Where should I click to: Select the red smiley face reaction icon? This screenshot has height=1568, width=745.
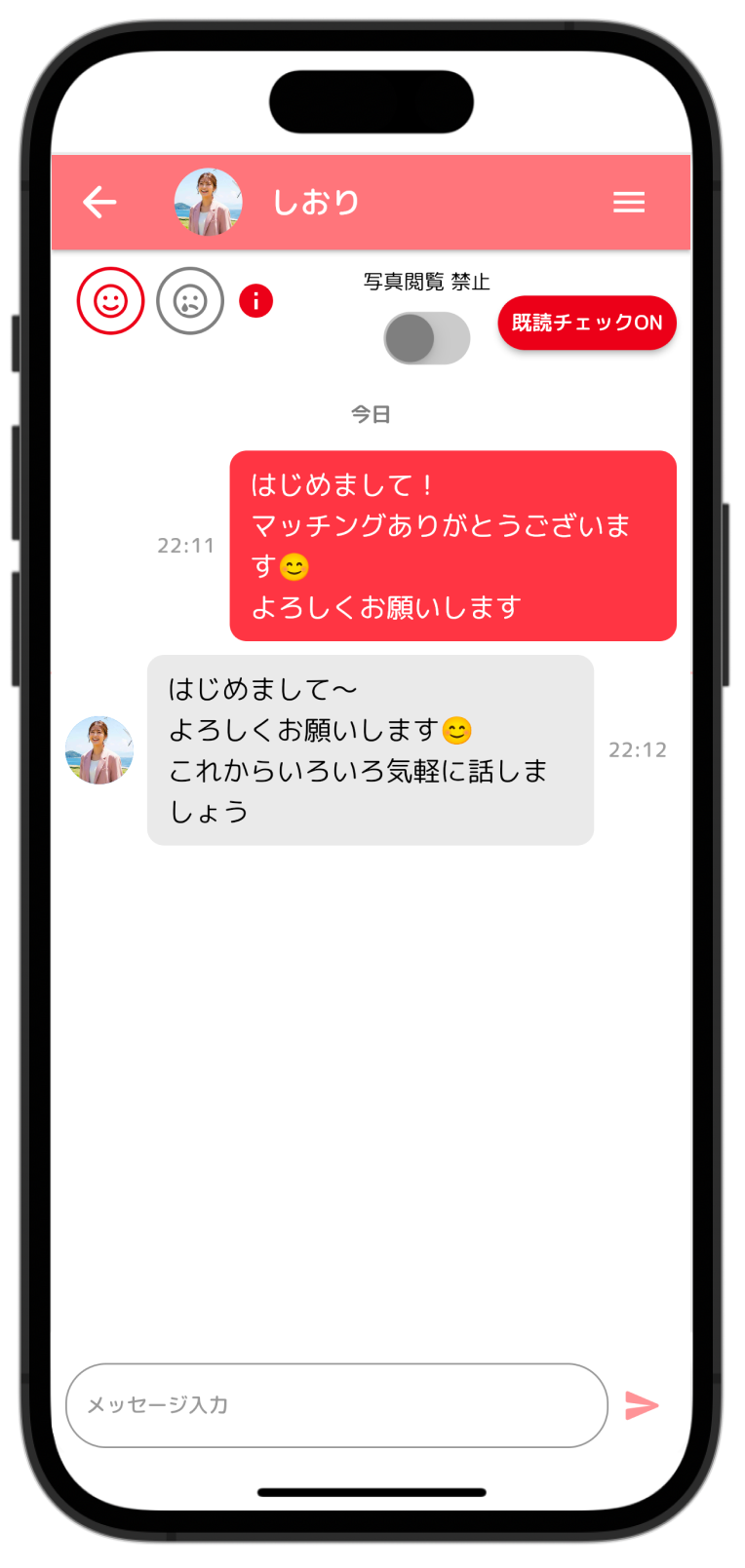pyautogui.click(x=110, y=301)
